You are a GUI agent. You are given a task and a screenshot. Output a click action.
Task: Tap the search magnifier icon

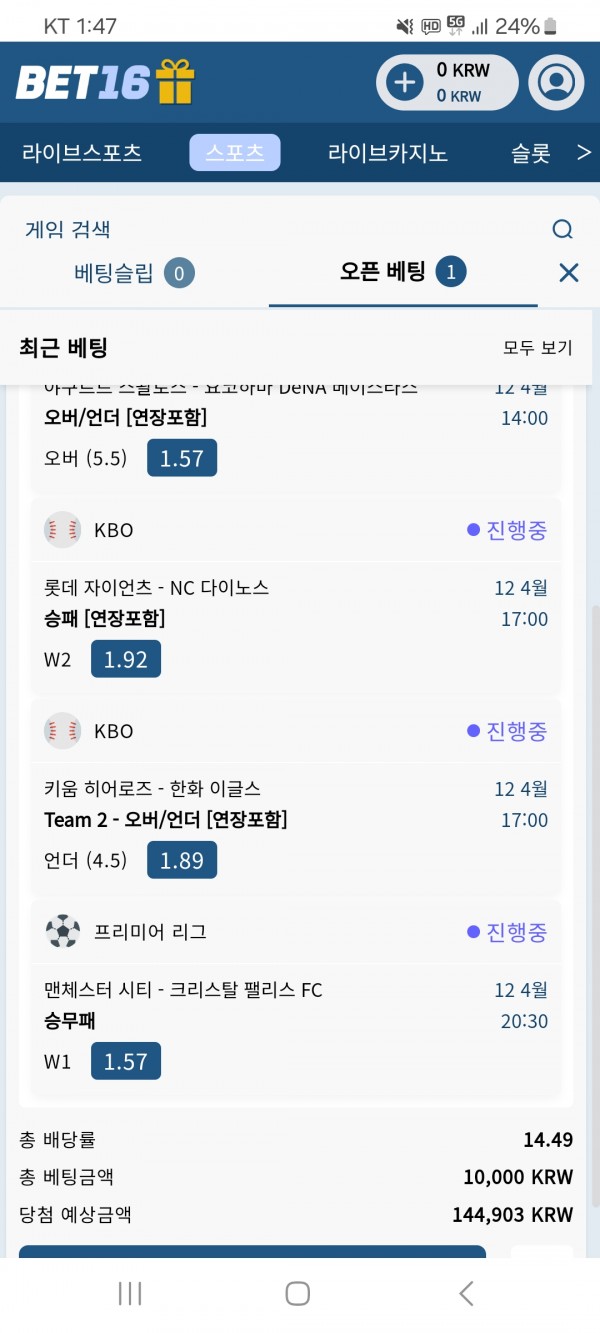563,230
